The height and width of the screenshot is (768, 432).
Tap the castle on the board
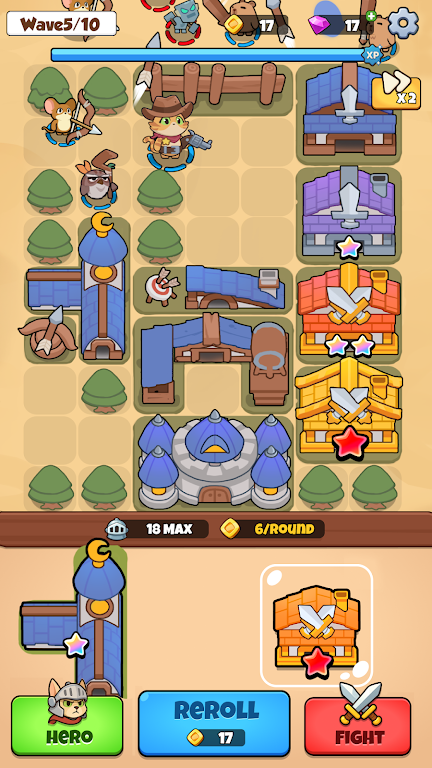pyautogui.click(x=214, y=461)
